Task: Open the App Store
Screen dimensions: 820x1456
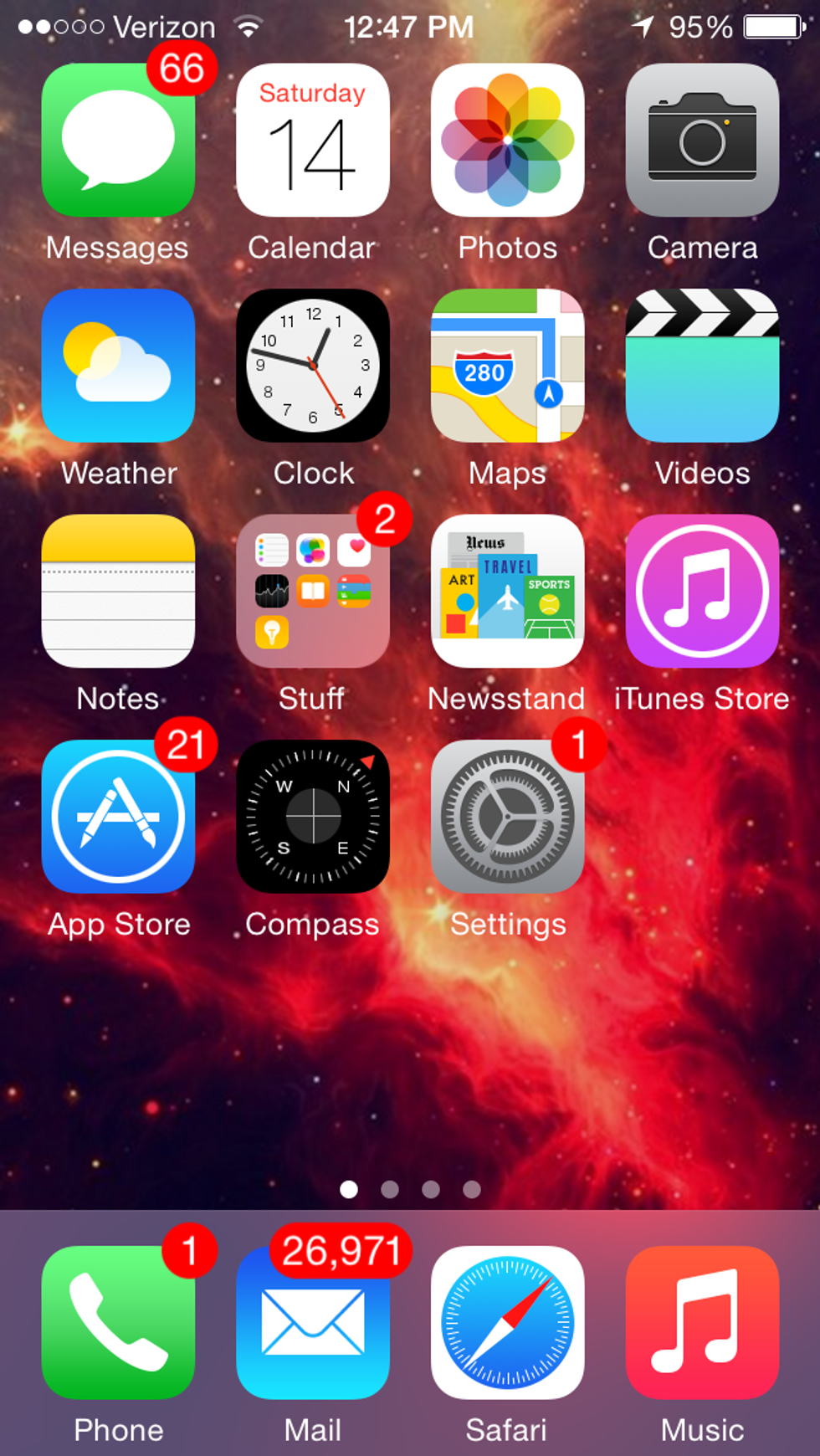Action: coord(118,816)
